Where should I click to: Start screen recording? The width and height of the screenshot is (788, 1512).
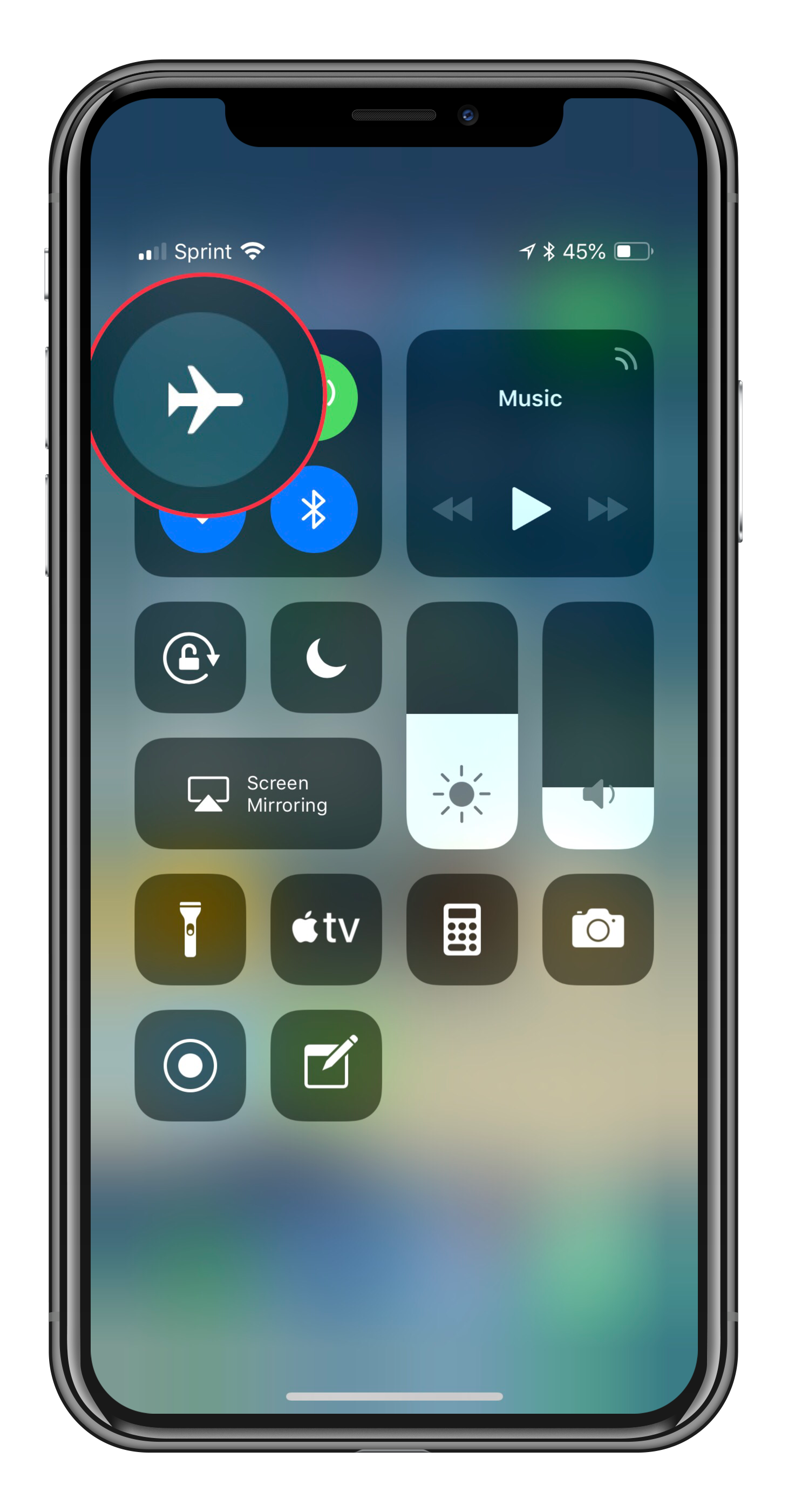(x=190, y=1065)
